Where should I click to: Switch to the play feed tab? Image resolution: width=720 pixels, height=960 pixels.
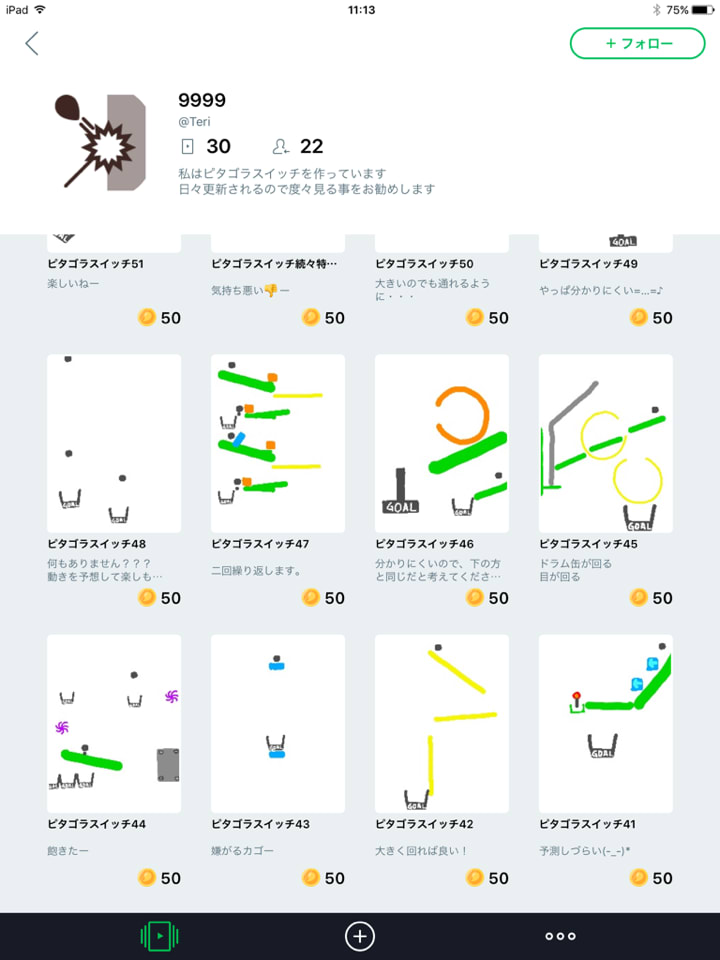click(x=159, y=936)
